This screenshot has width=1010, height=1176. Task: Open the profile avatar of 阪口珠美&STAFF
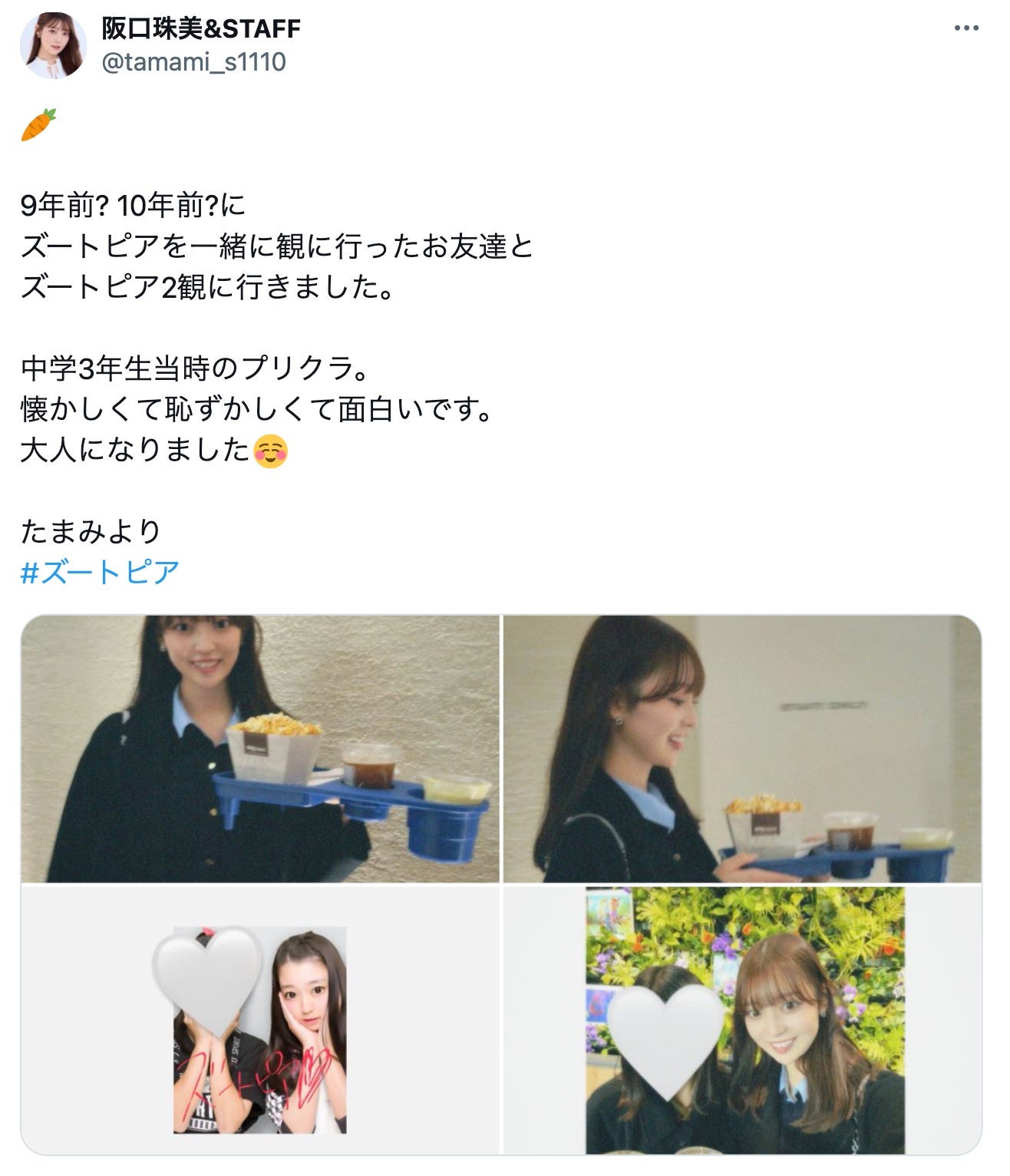[53, 45]
